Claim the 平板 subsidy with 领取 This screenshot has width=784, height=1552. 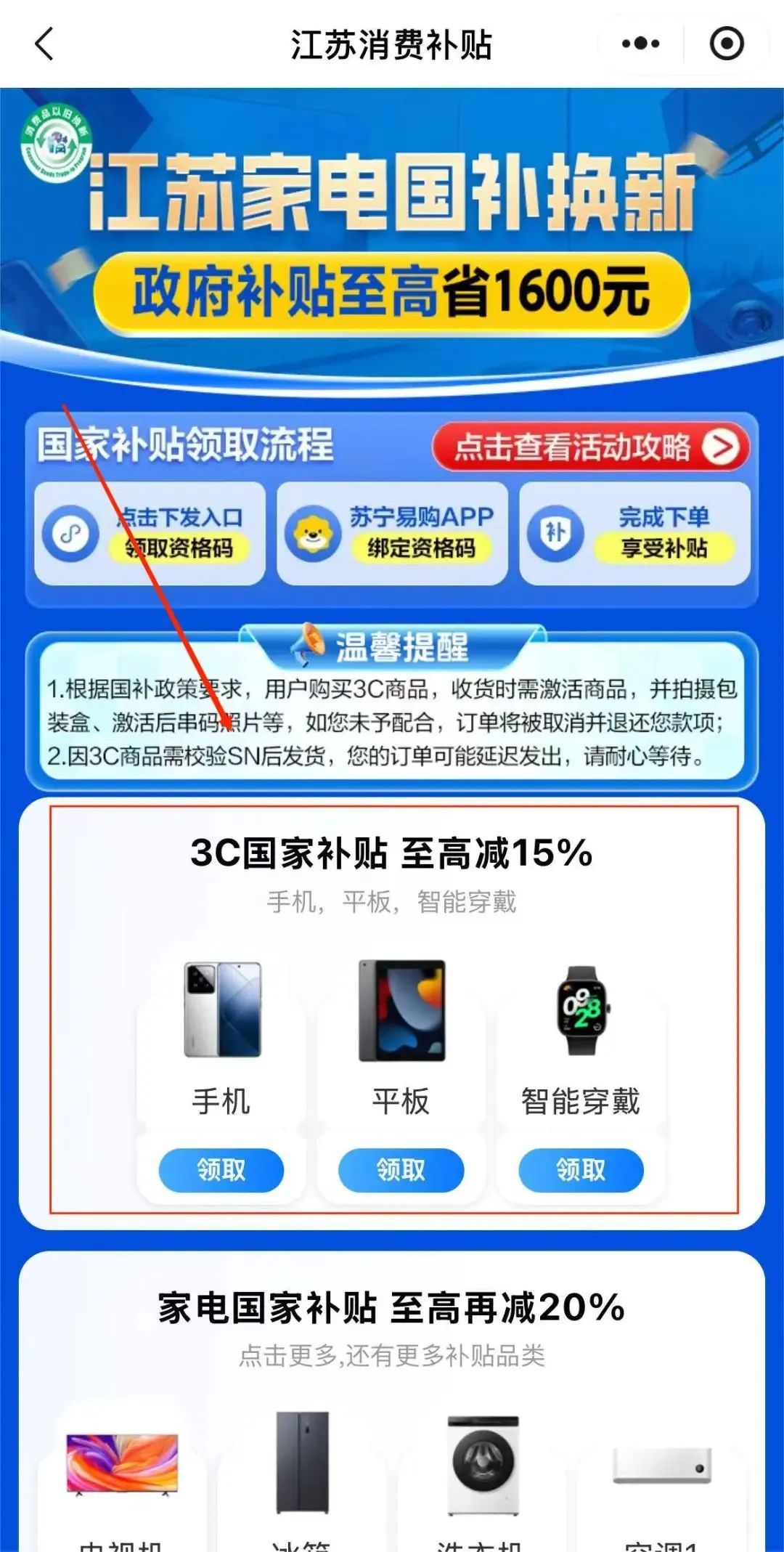(401, 1170)
